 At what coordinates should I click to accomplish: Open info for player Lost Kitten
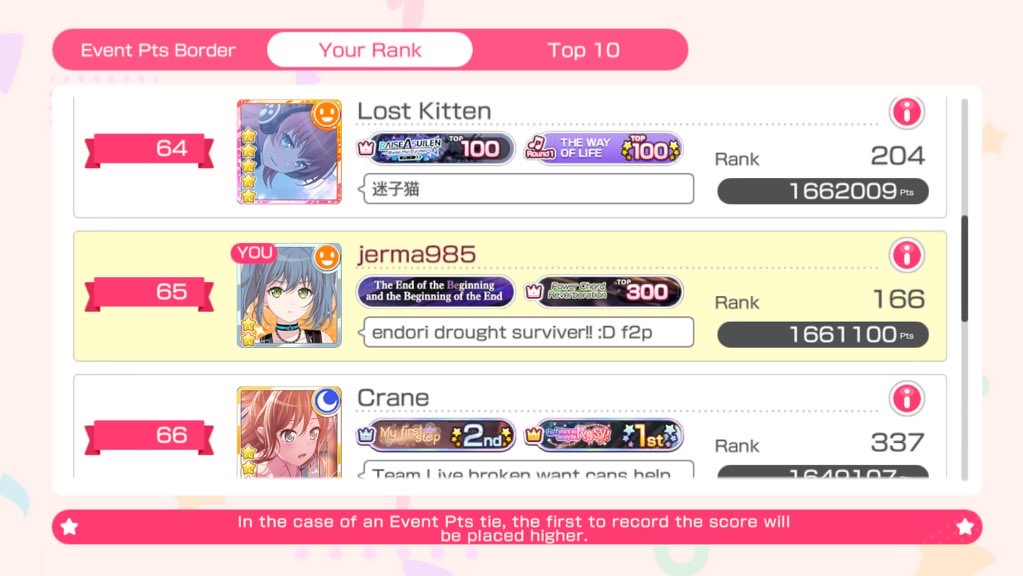906,111
